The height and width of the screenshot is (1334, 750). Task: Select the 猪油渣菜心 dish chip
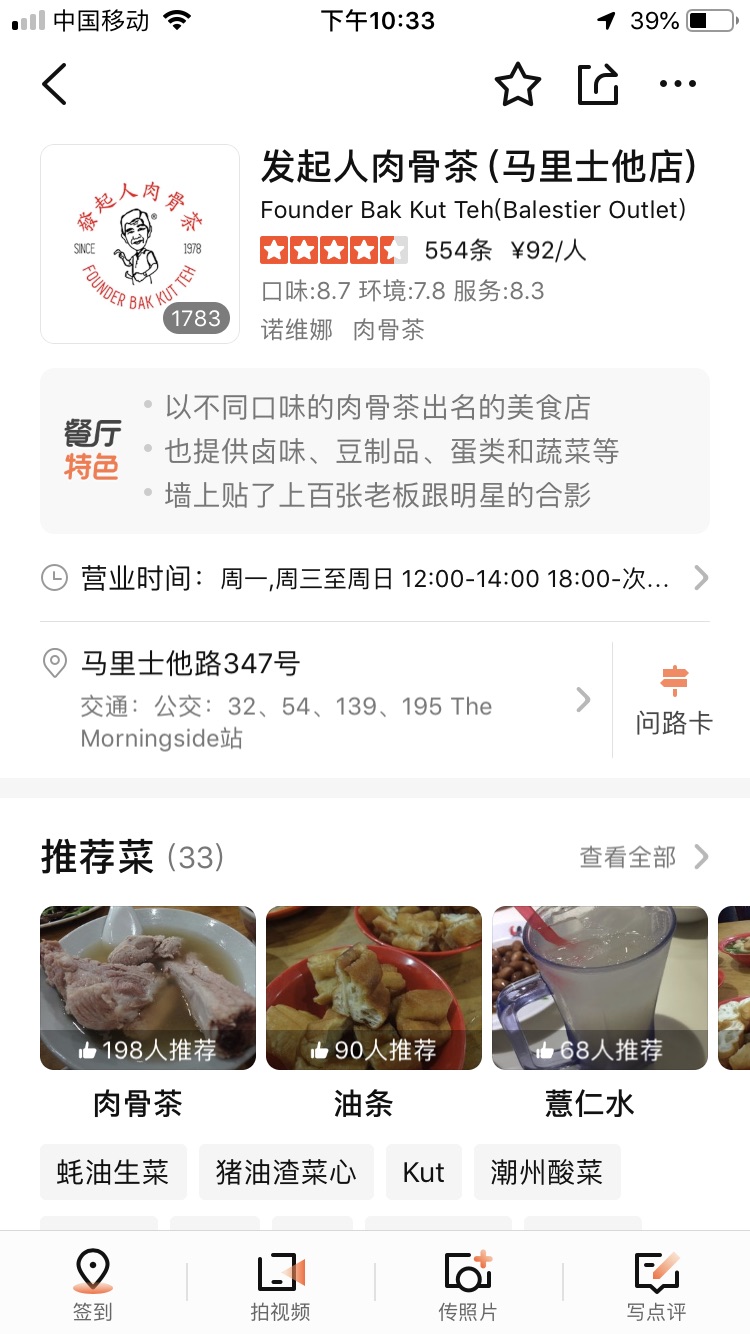click(x=286, y=1172)
